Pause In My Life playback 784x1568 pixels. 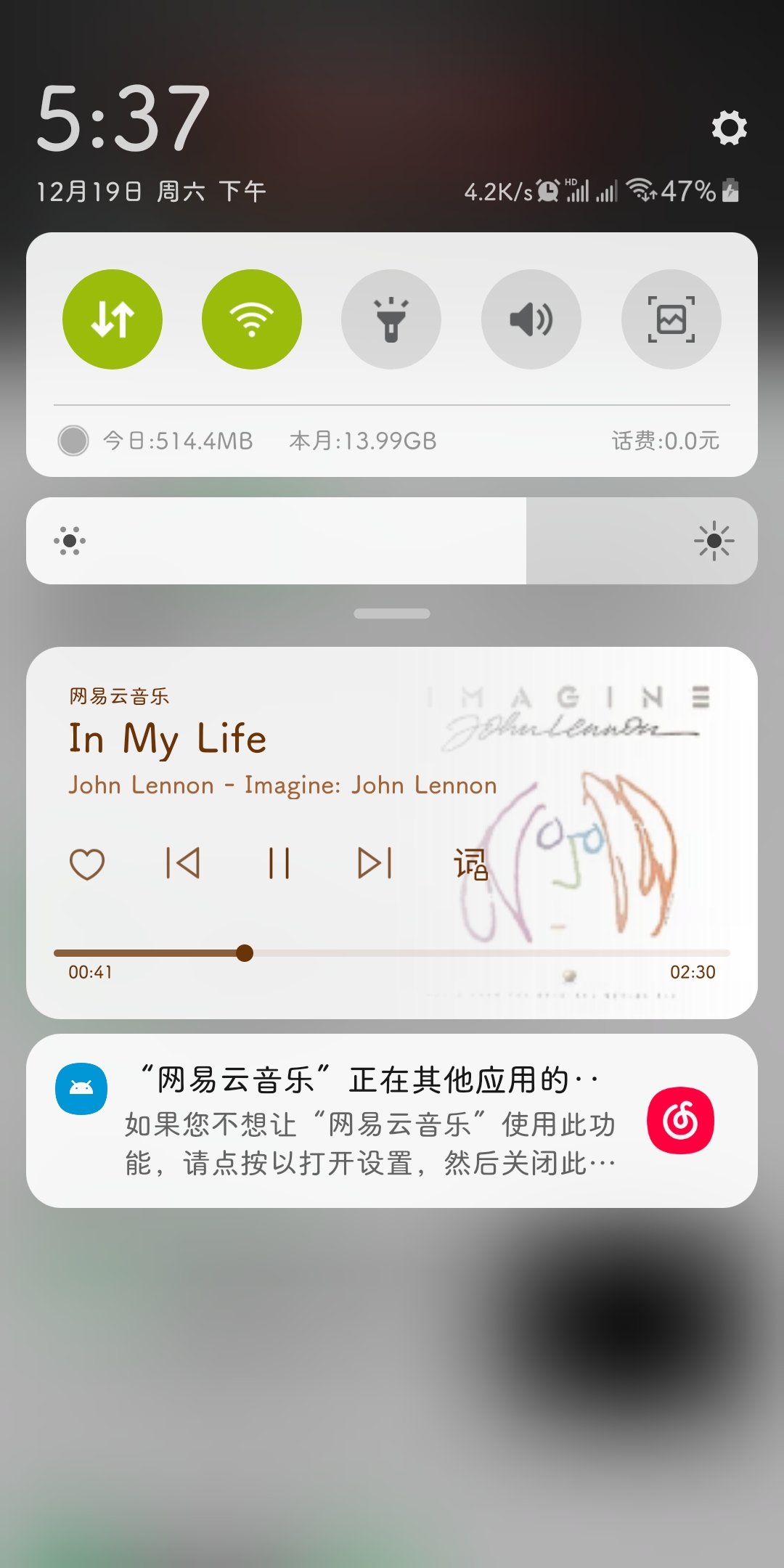click(279, 863)
